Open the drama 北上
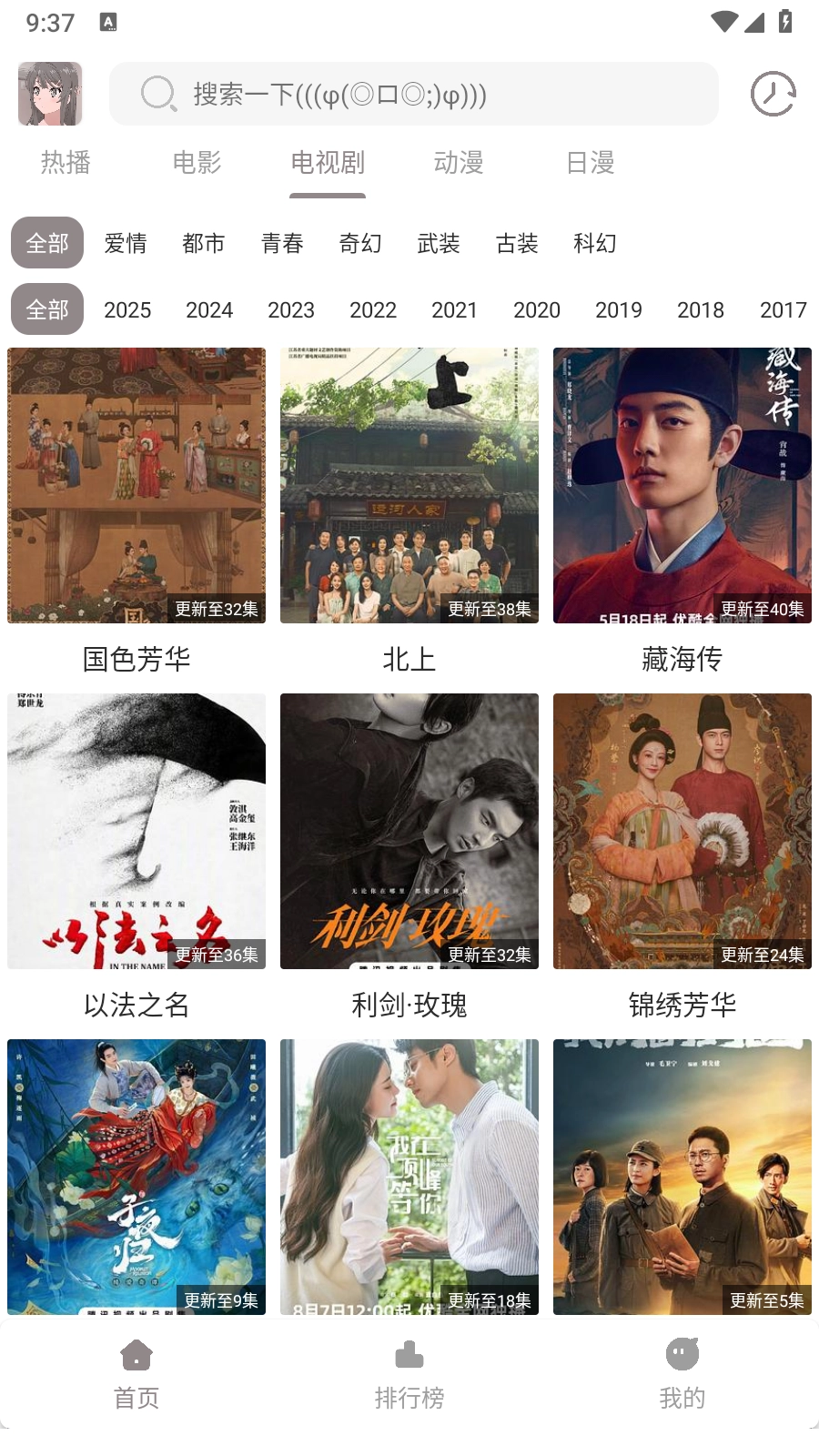Viewport: 819px width, 1456px height. 409,486
